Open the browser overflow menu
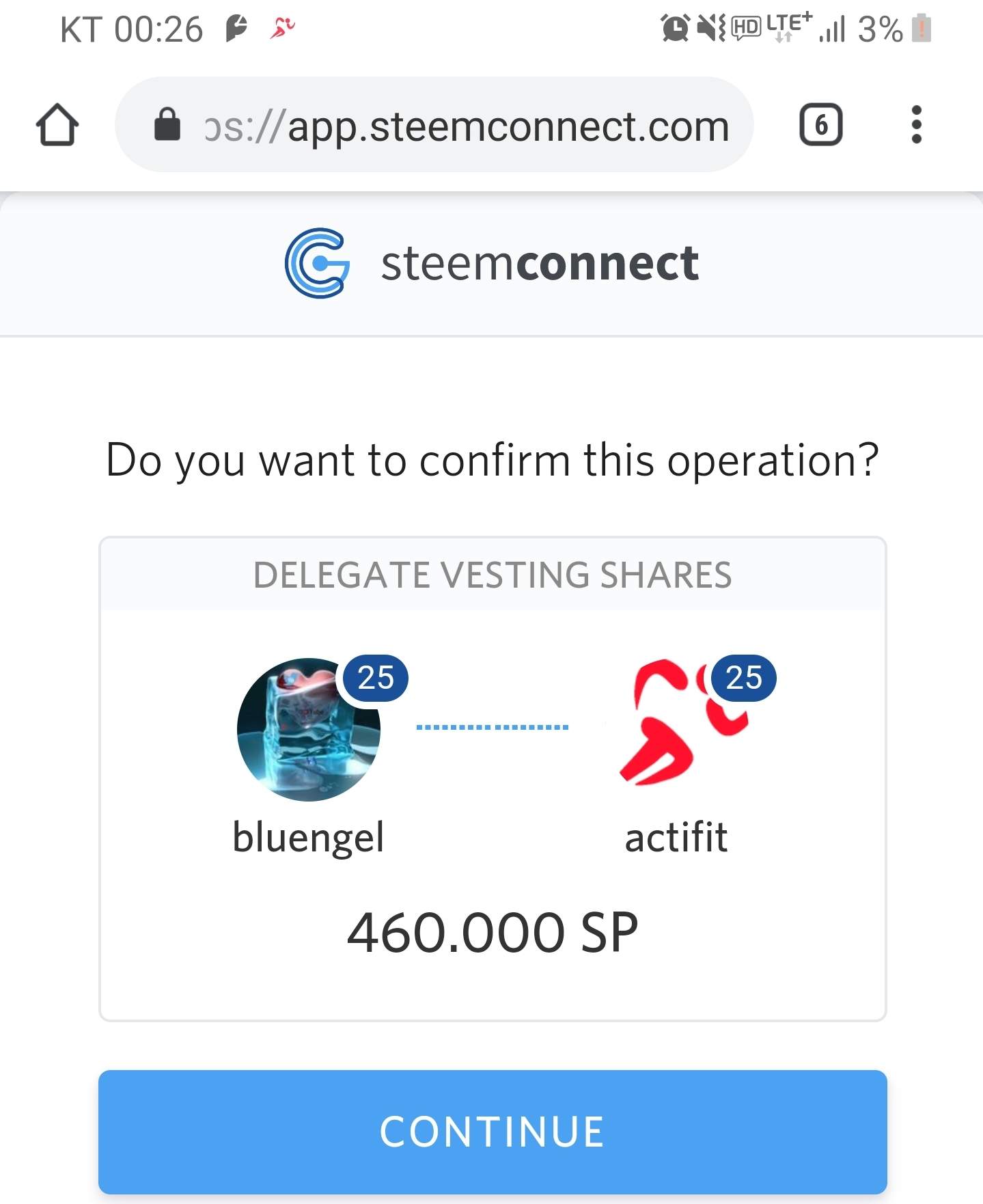983x1204 pixels. [916, 125]
